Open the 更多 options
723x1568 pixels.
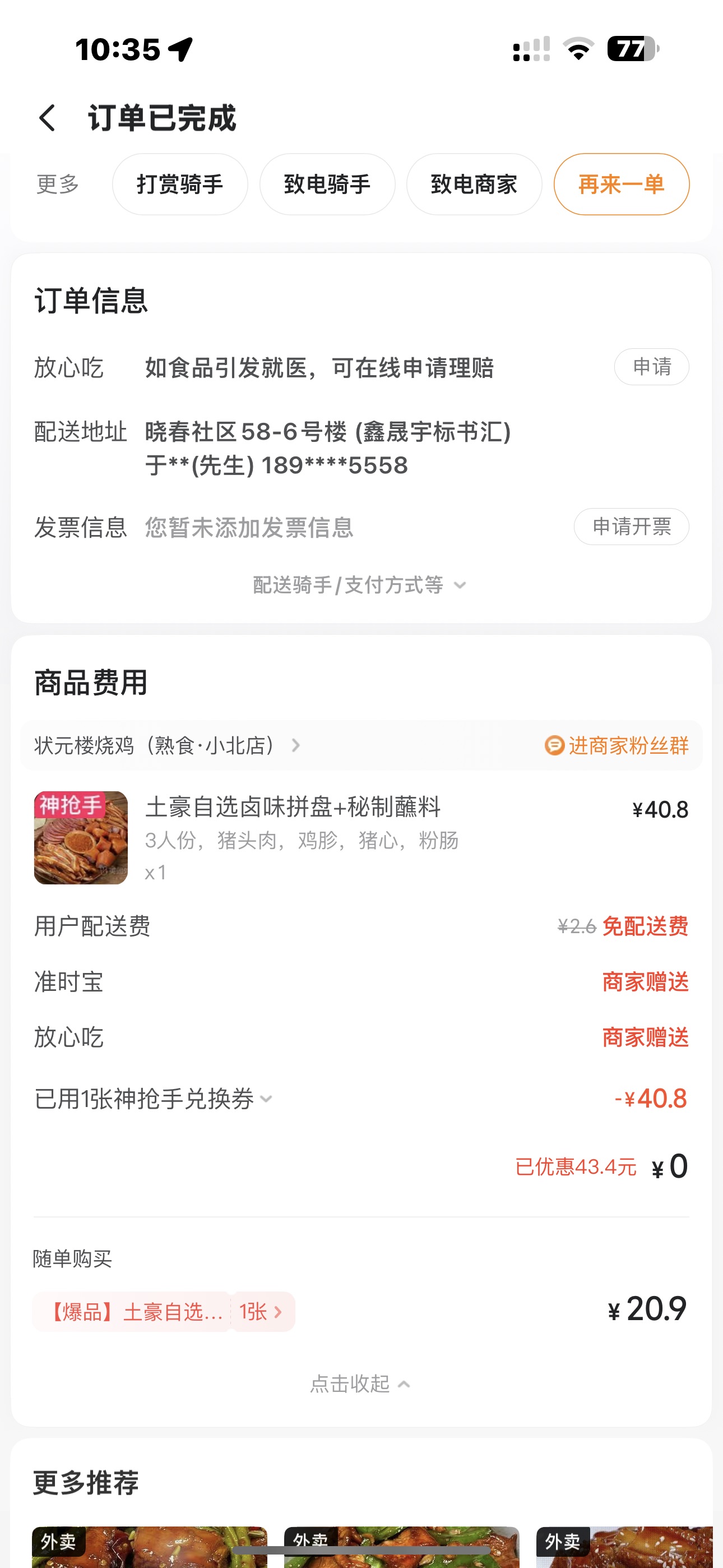point(58,185)
